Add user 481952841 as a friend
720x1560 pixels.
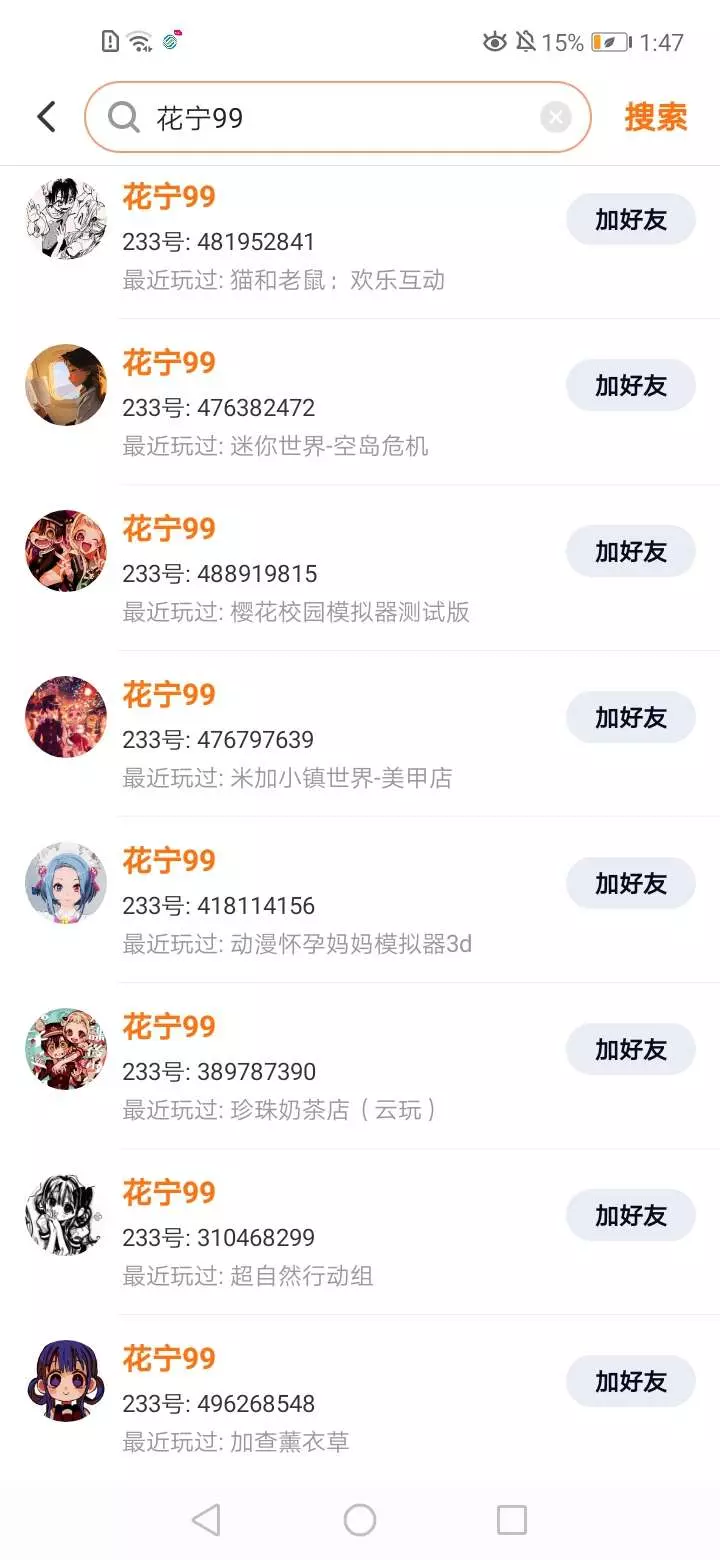click(631, 219)
